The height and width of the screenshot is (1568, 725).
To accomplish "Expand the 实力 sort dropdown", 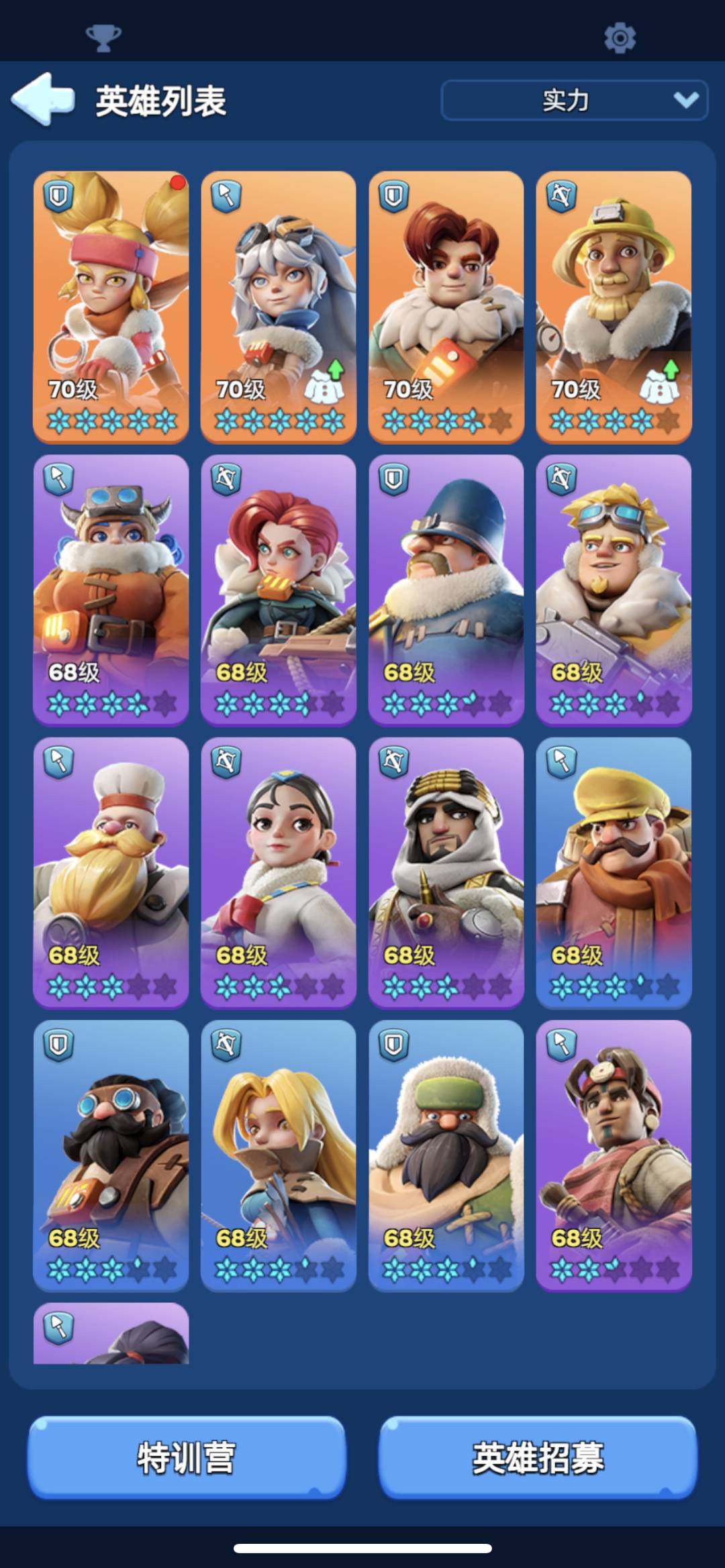I will point(574,101).
